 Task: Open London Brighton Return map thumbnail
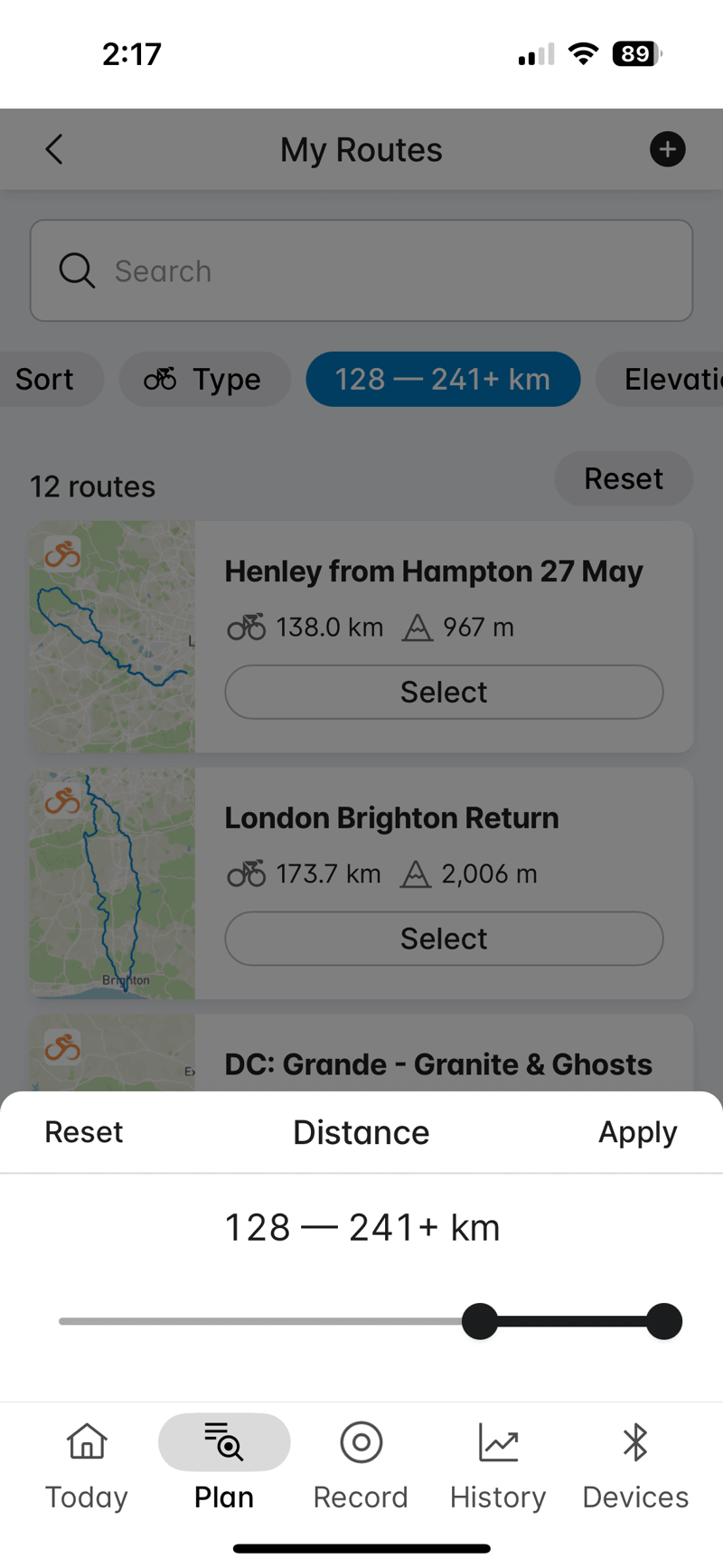pyautogui.click(x=112, y=883)
